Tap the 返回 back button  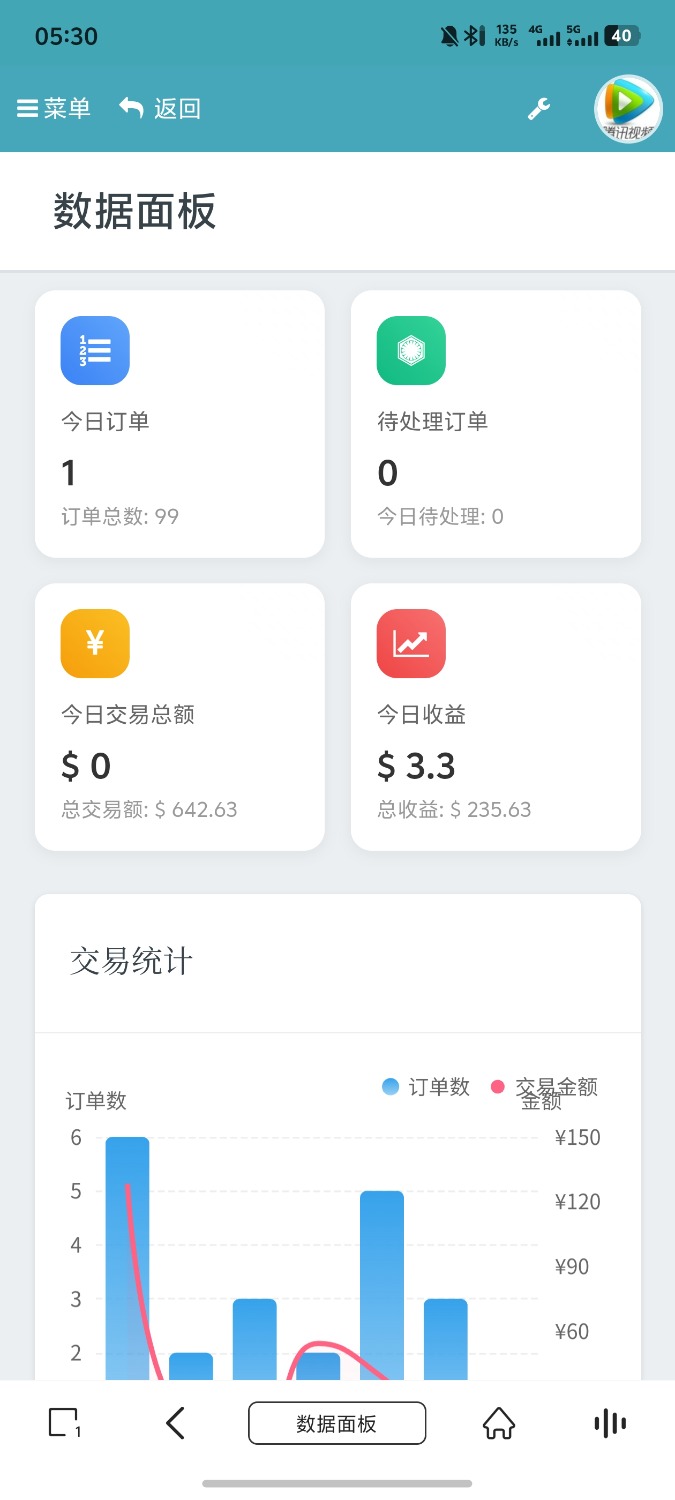160,108
